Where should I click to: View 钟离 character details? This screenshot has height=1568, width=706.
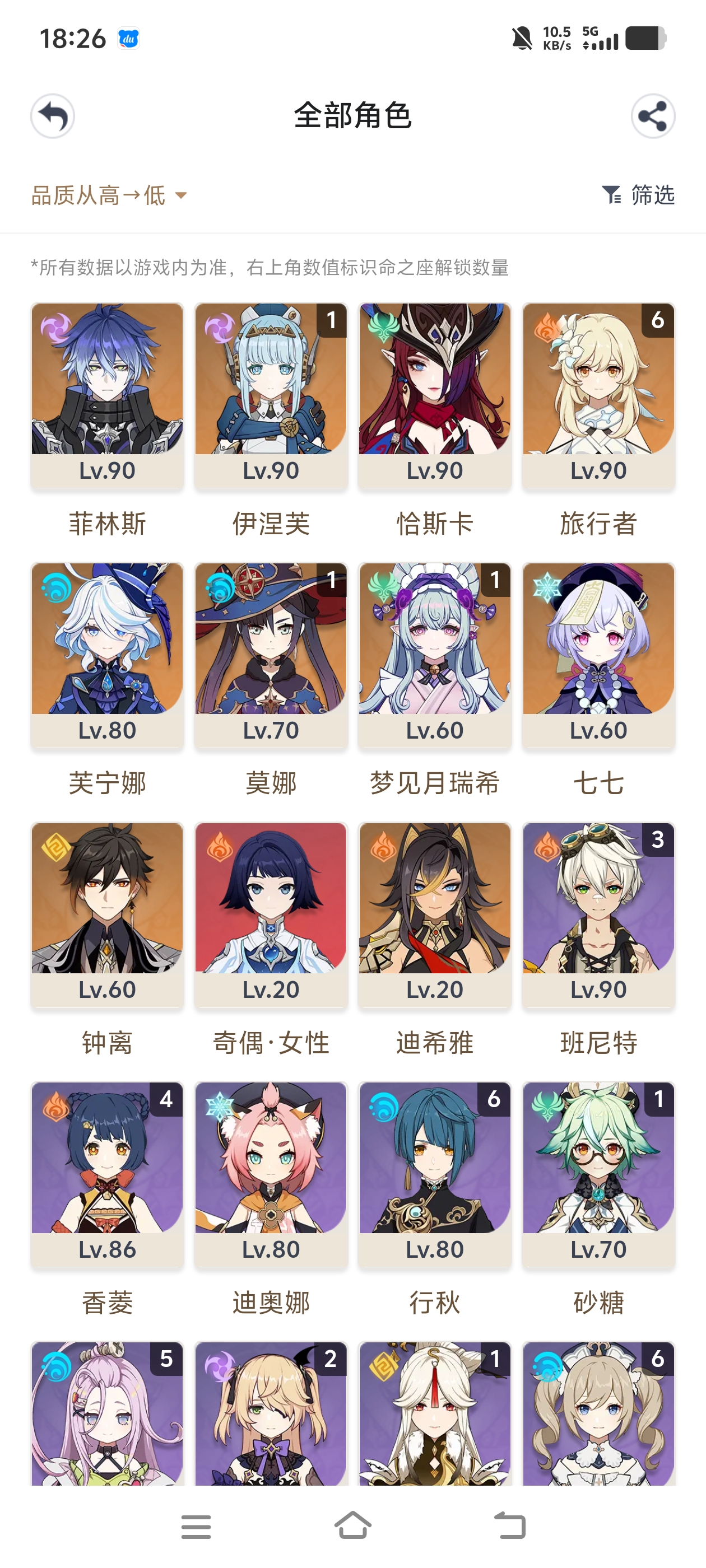pyautogui.click(x=107, y=915)
